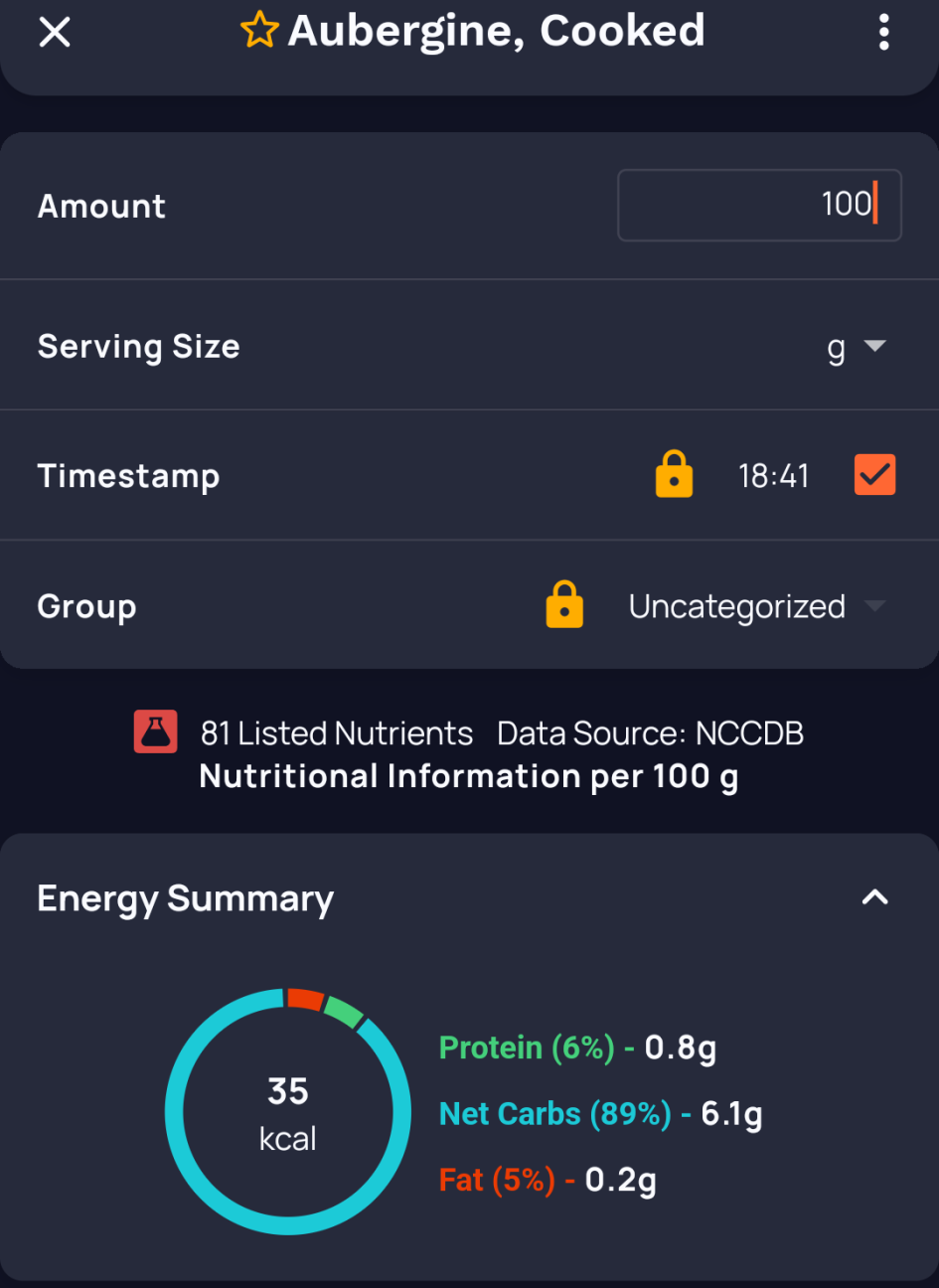Collapse the Energy Summary section
Screen dimensions: 939x1288
click(x=874, y=898)
